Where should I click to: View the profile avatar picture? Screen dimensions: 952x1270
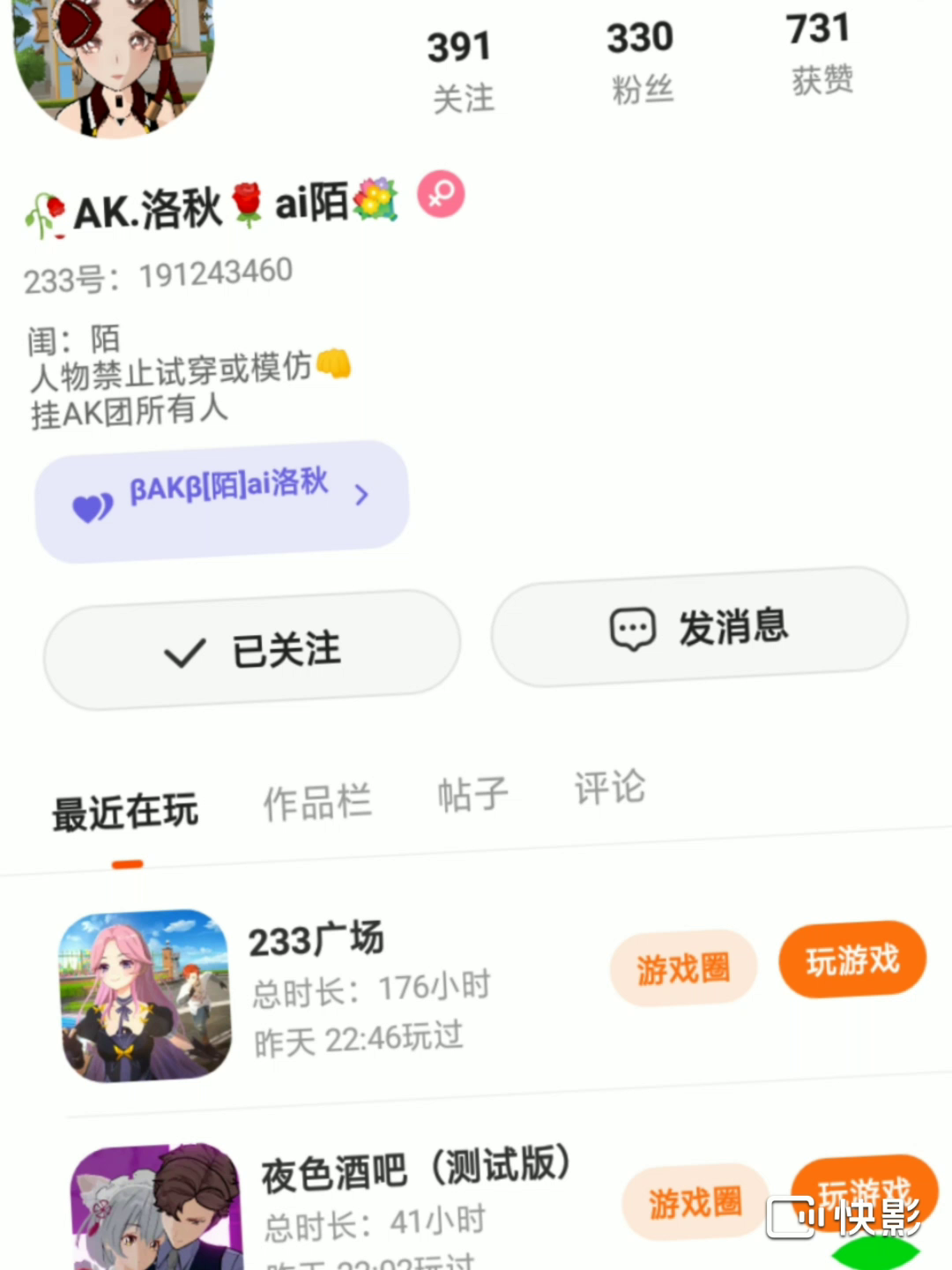[x=115, y=62]
